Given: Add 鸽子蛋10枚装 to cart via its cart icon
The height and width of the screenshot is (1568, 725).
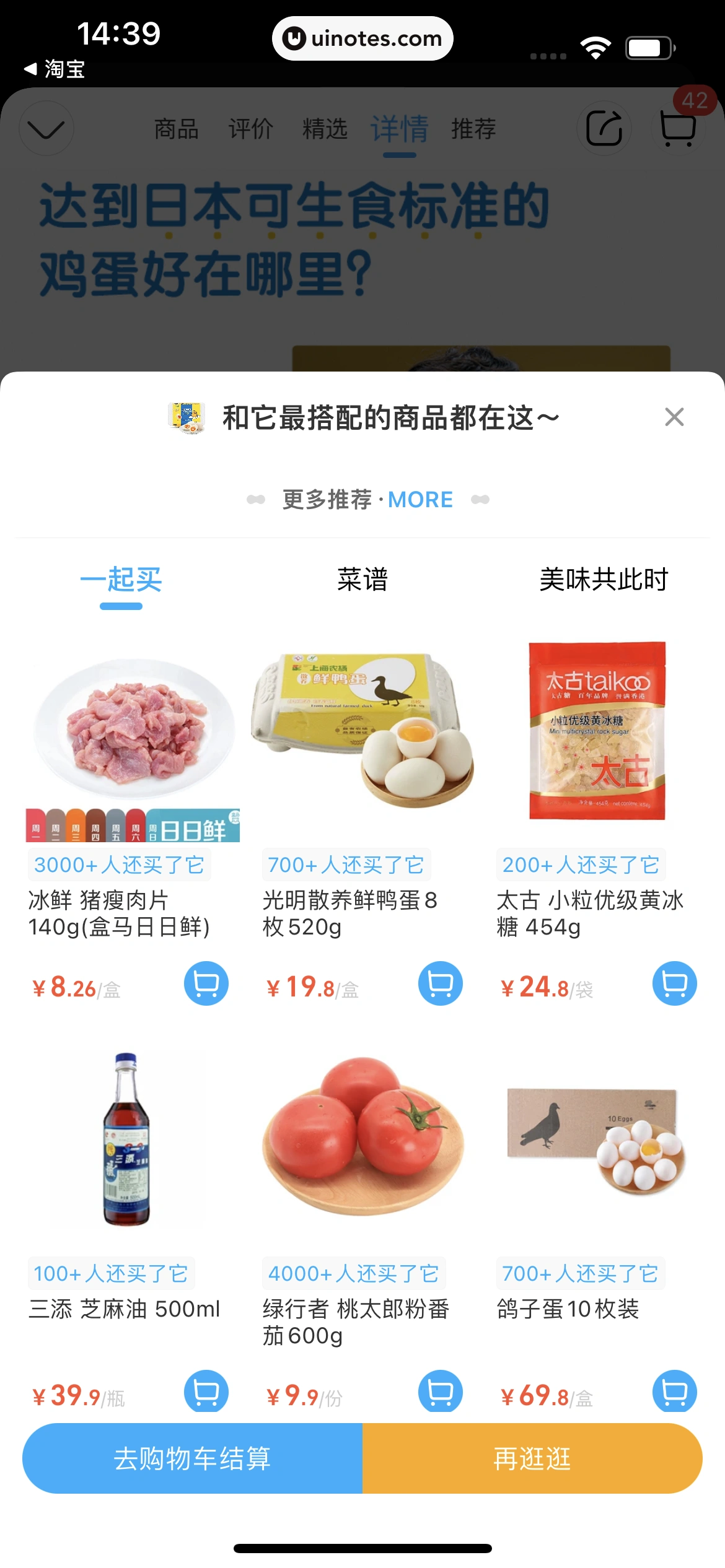Looking at the screenshot, I should click(x=674, y=1392).
